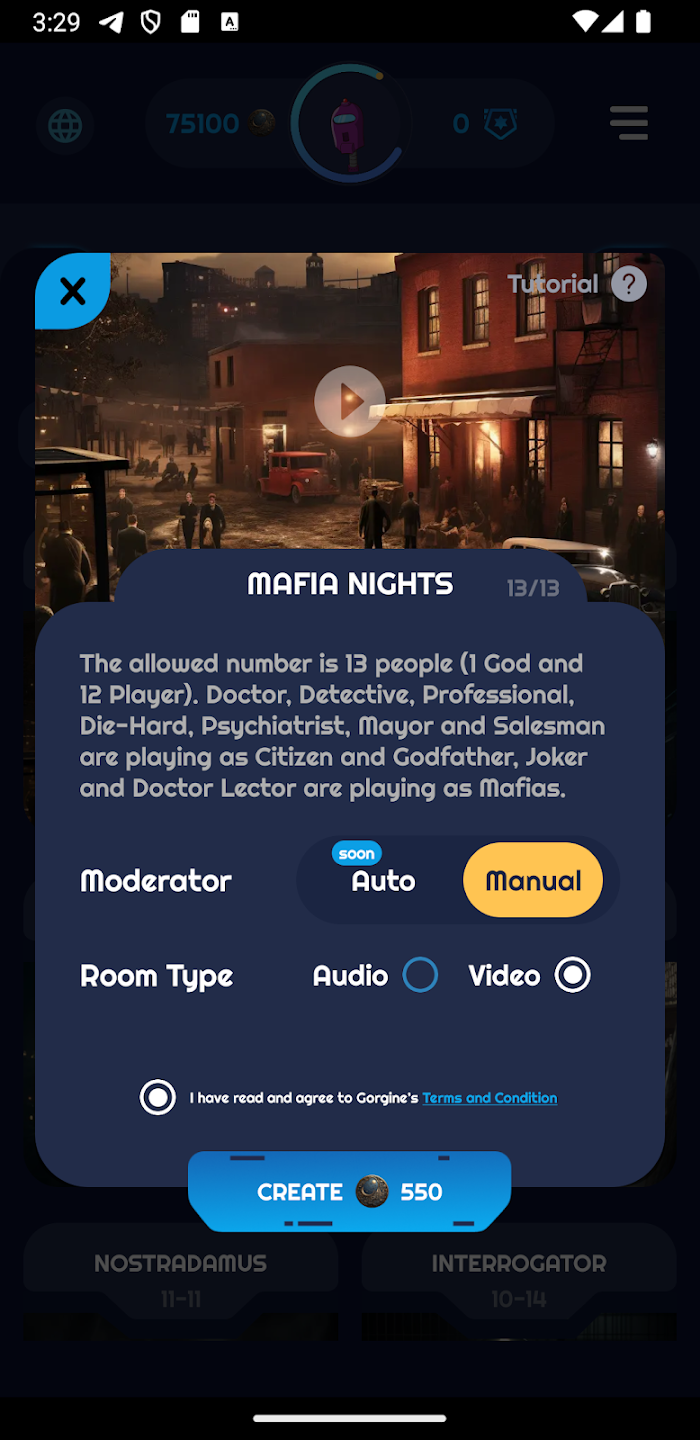The image size is (700, 1440).
Task: Choose Manual moderator mode
Action: pyautogui.click(x=532, y=880)
